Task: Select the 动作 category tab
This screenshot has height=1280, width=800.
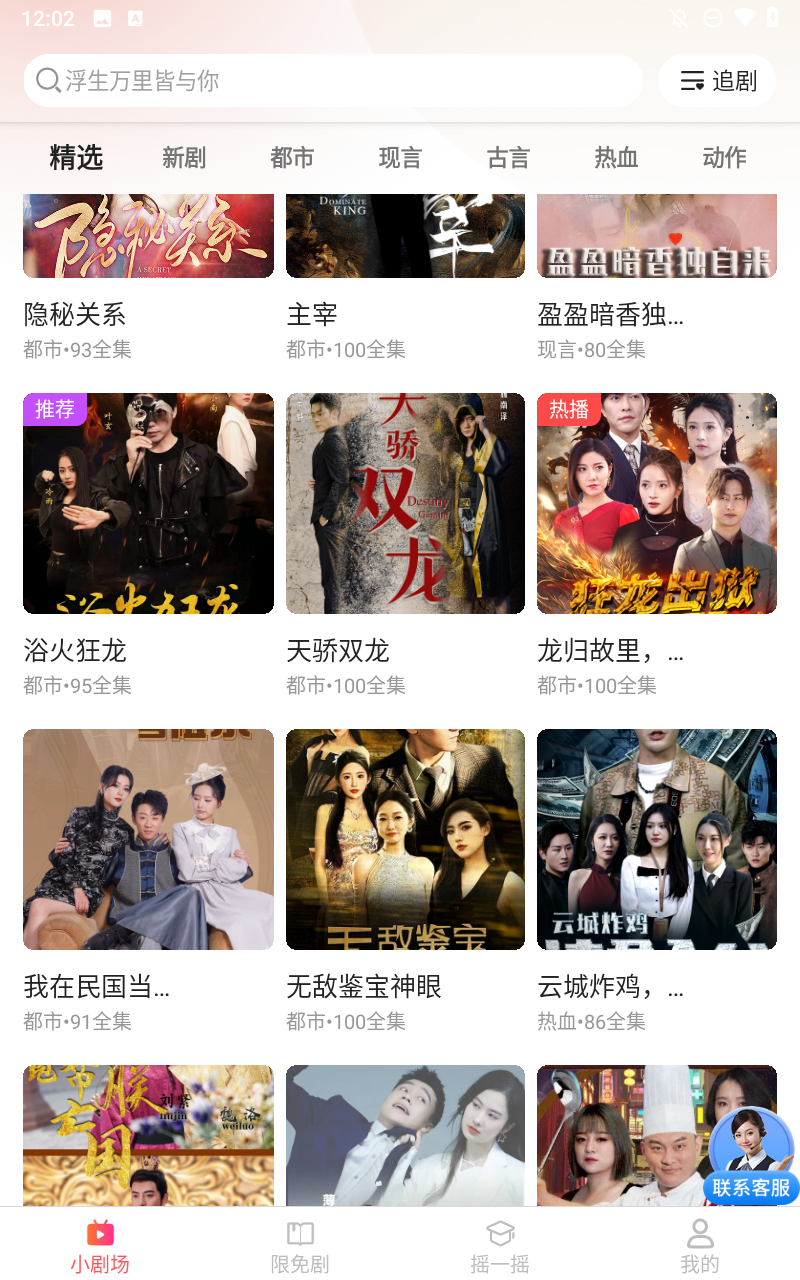Action: coord(724,158)
